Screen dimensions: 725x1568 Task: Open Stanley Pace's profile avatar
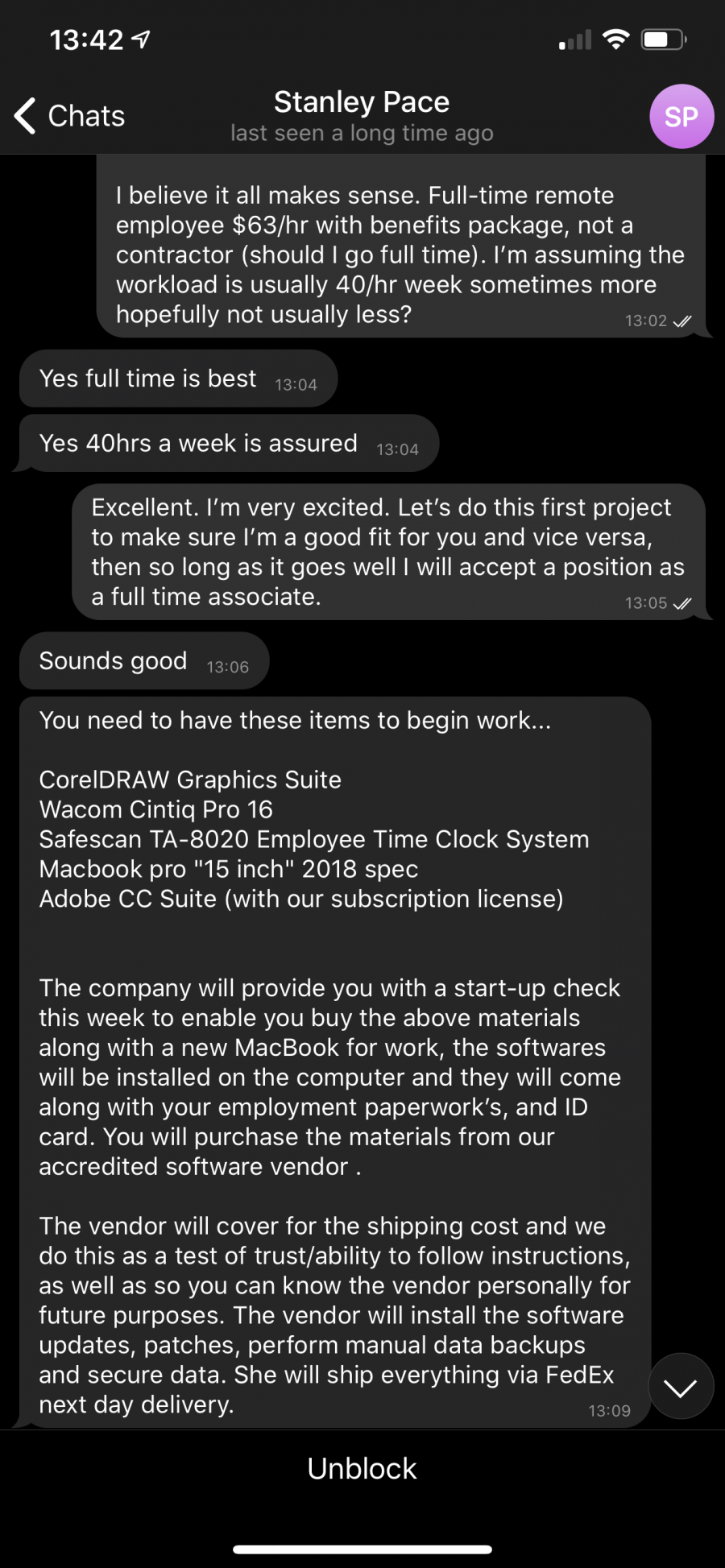tap(681, 117)
